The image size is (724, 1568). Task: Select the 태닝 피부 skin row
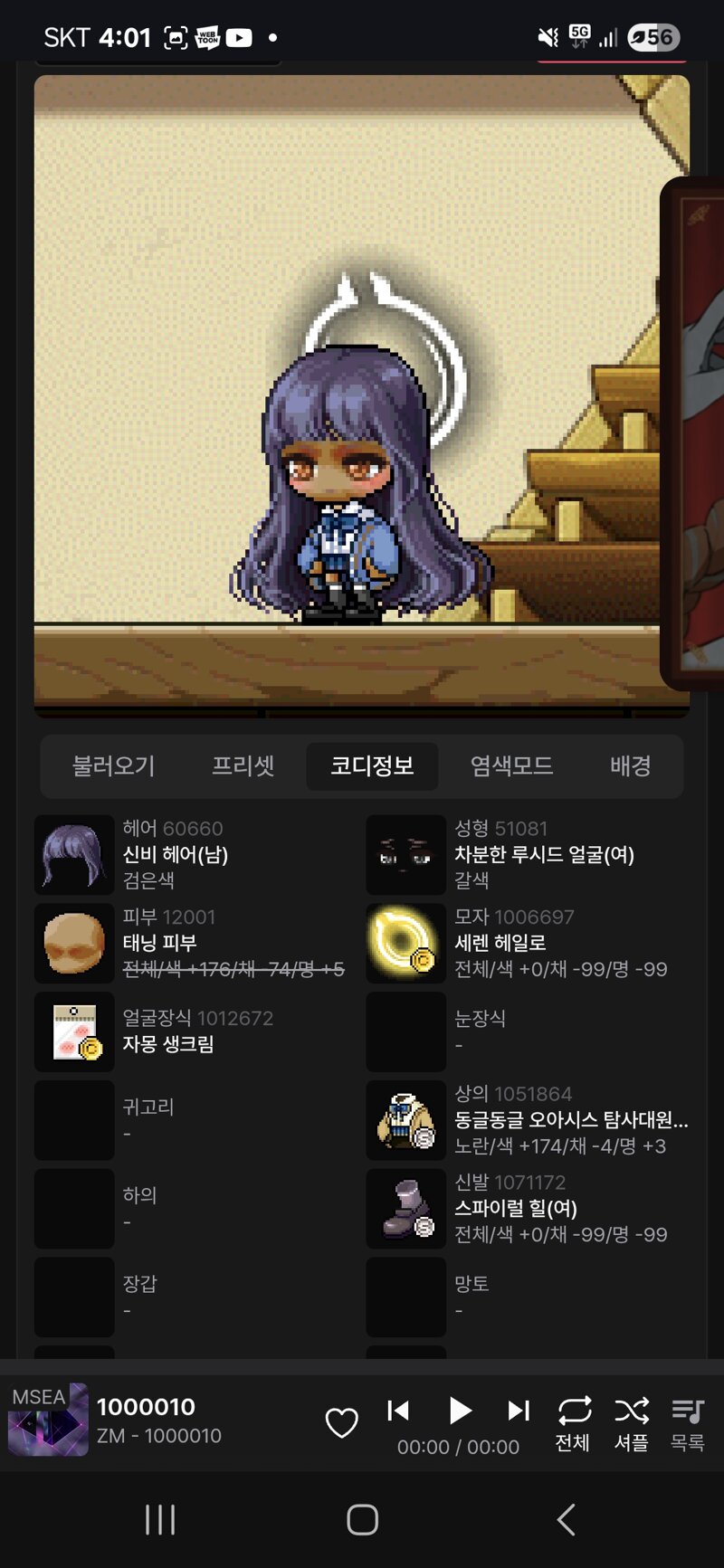coord(195,943)
